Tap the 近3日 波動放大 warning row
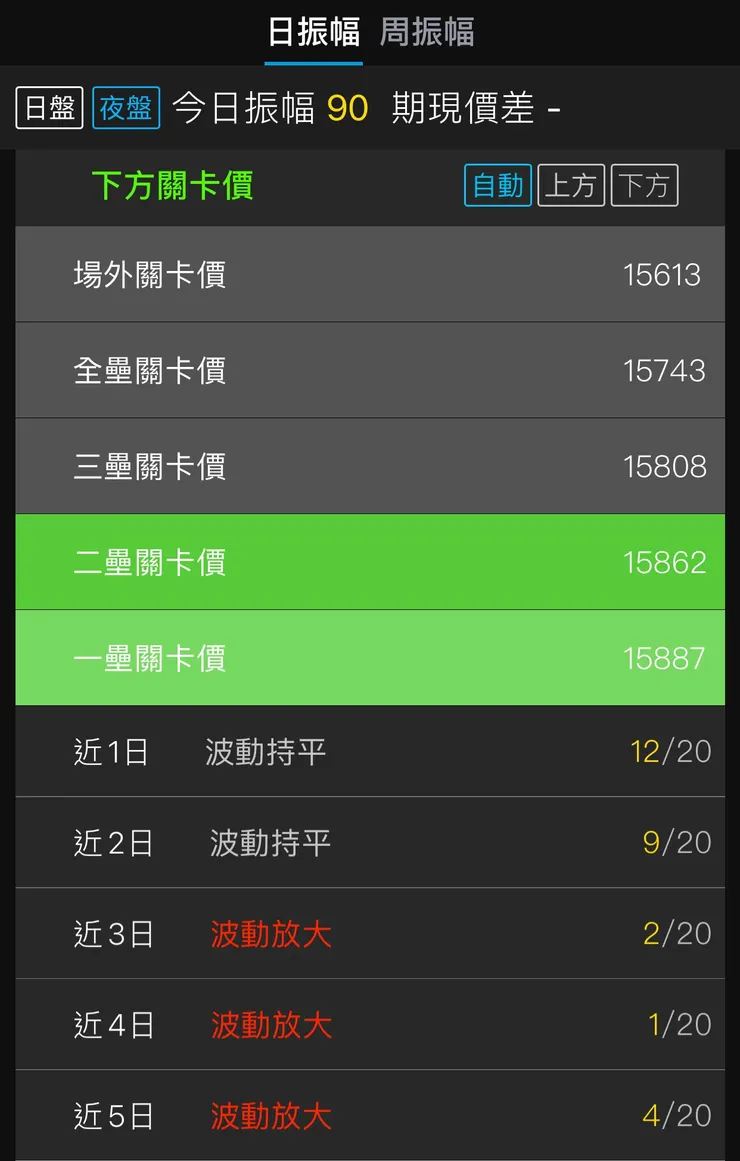Viewport: 740px width, 1161px height. click(370, 933)
